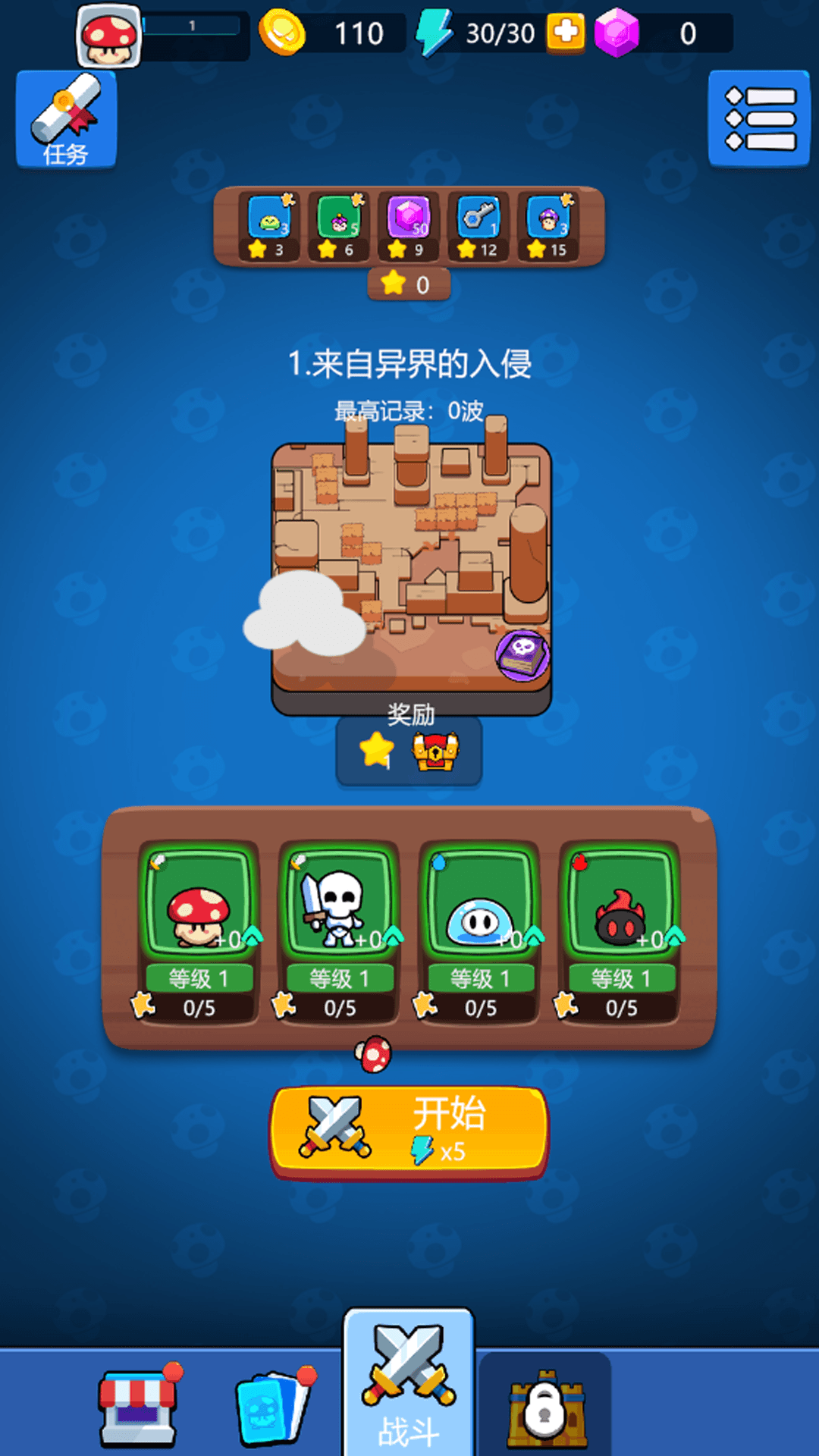Open the 15-star reward
Image resolution: width=819 pixels, height=1456 pixels.
pyautogui.click(x=548, y=226)
